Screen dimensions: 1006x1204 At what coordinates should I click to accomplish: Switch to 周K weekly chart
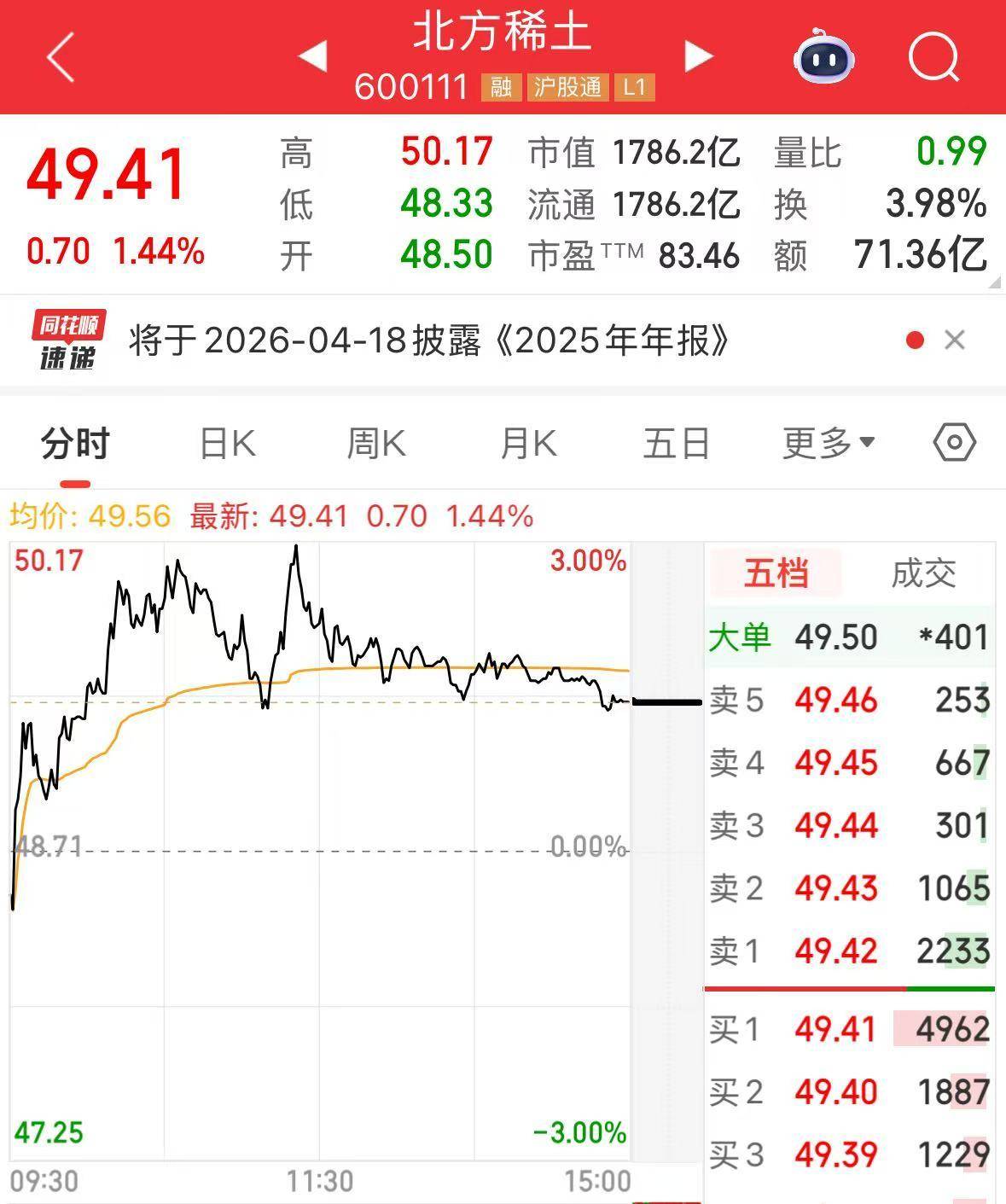click(376, 442)
